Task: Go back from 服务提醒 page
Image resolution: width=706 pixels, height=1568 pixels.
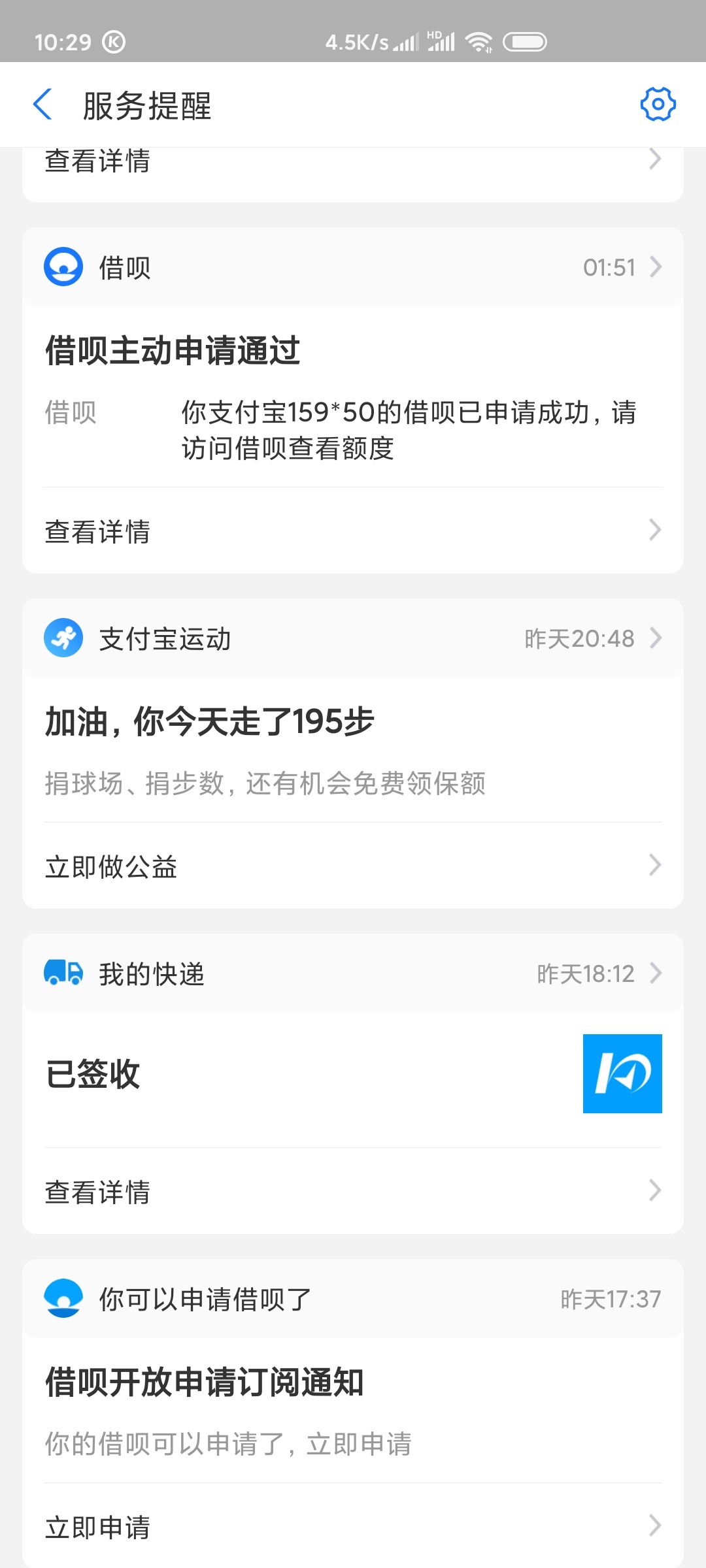Action: (x=43, y=105)
